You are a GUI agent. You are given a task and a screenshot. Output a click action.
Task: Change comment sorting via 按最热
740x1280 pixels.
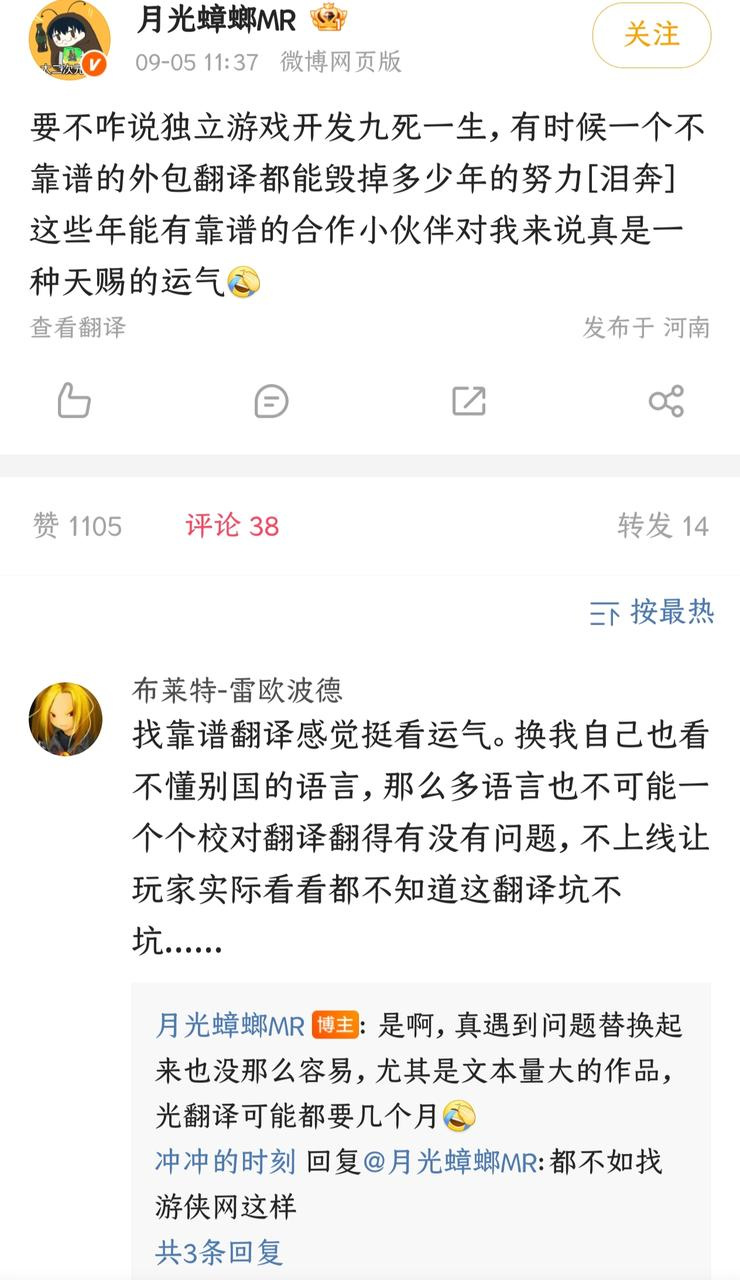pos(653,612)
